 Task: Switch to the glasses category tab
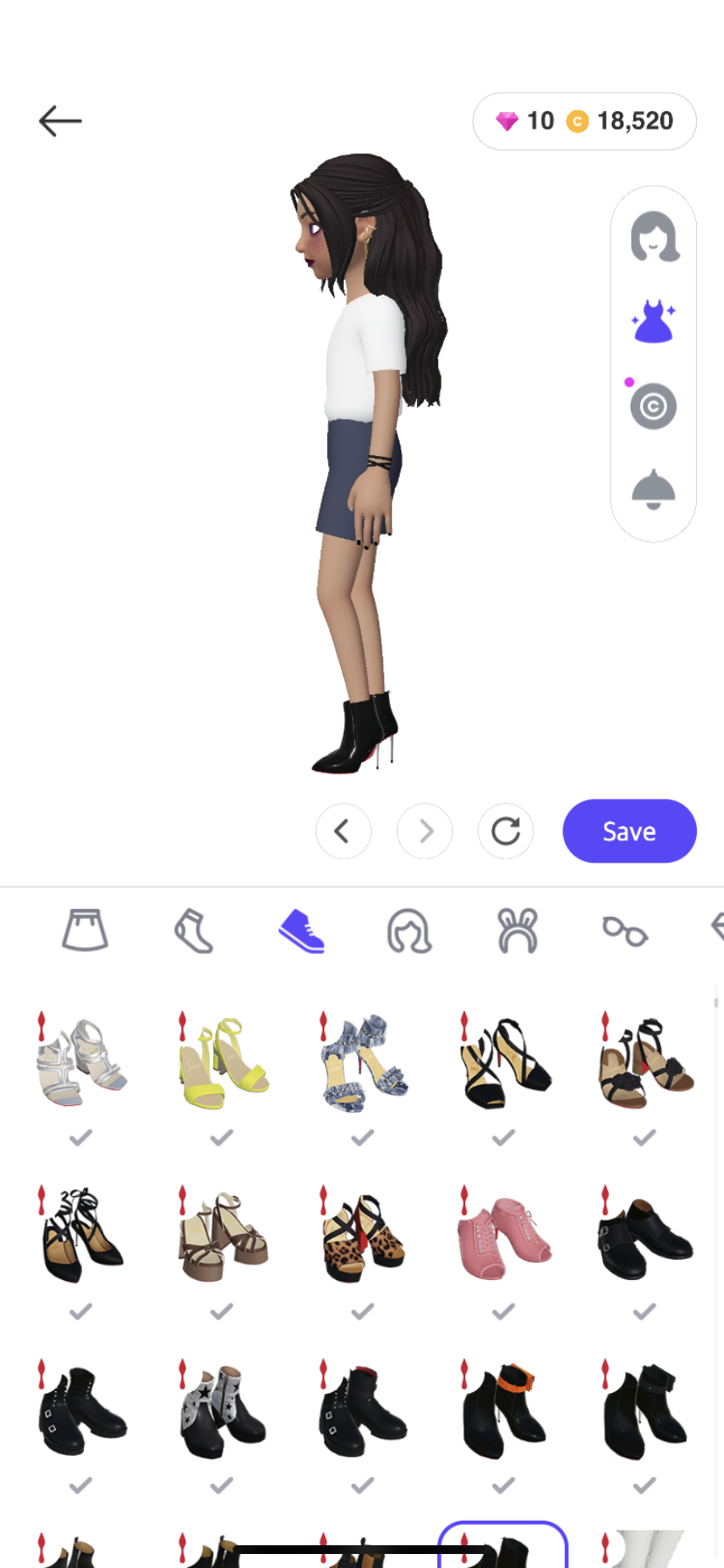tap(625, 930)
